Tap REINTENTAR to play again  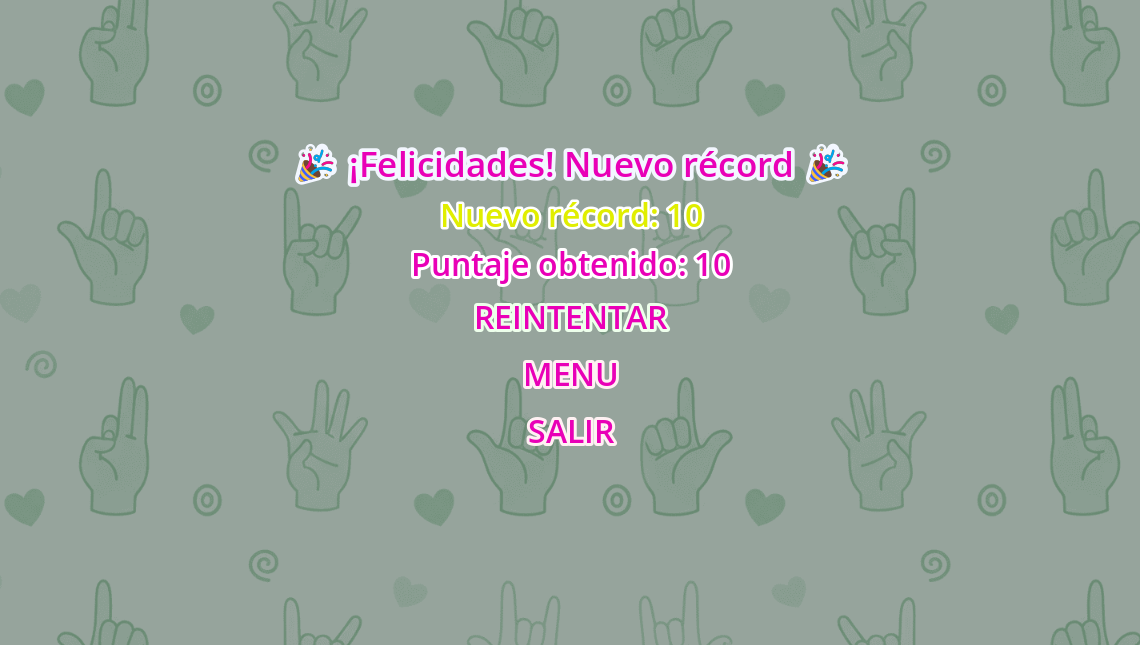tap(570, 318)
